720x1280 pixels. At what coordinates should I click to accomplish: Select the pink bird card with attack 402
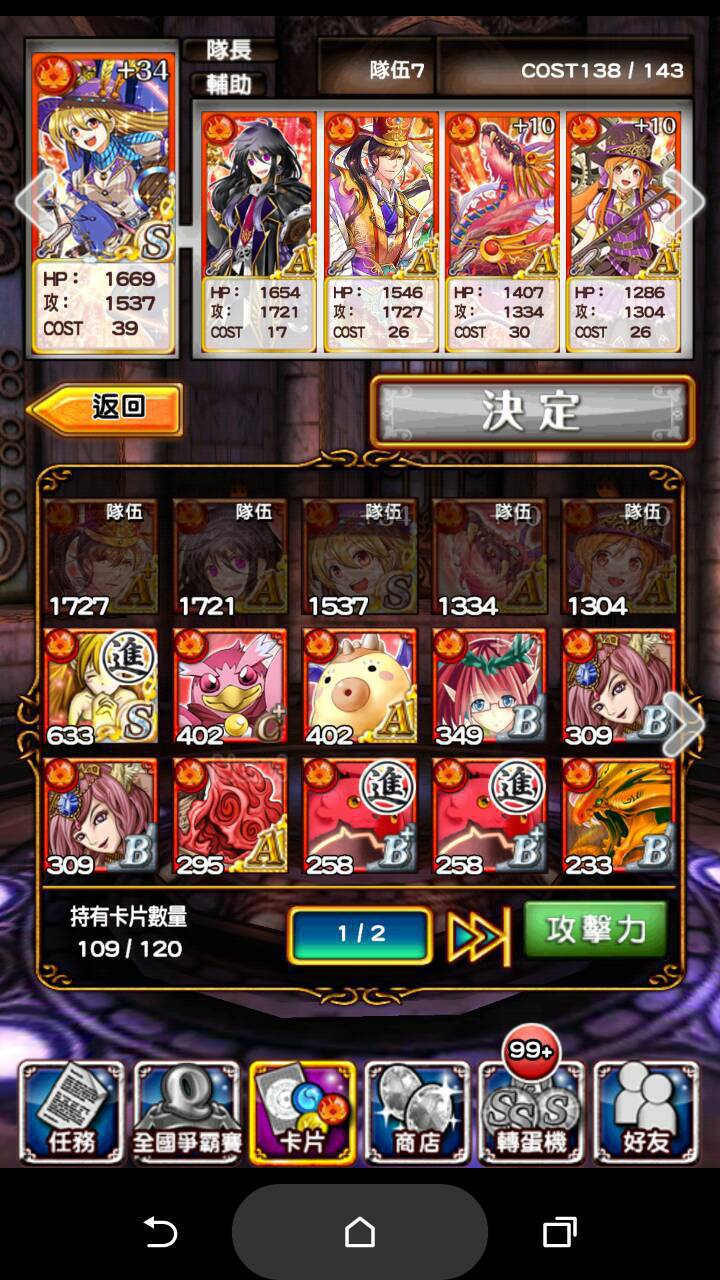pos(230,687)
